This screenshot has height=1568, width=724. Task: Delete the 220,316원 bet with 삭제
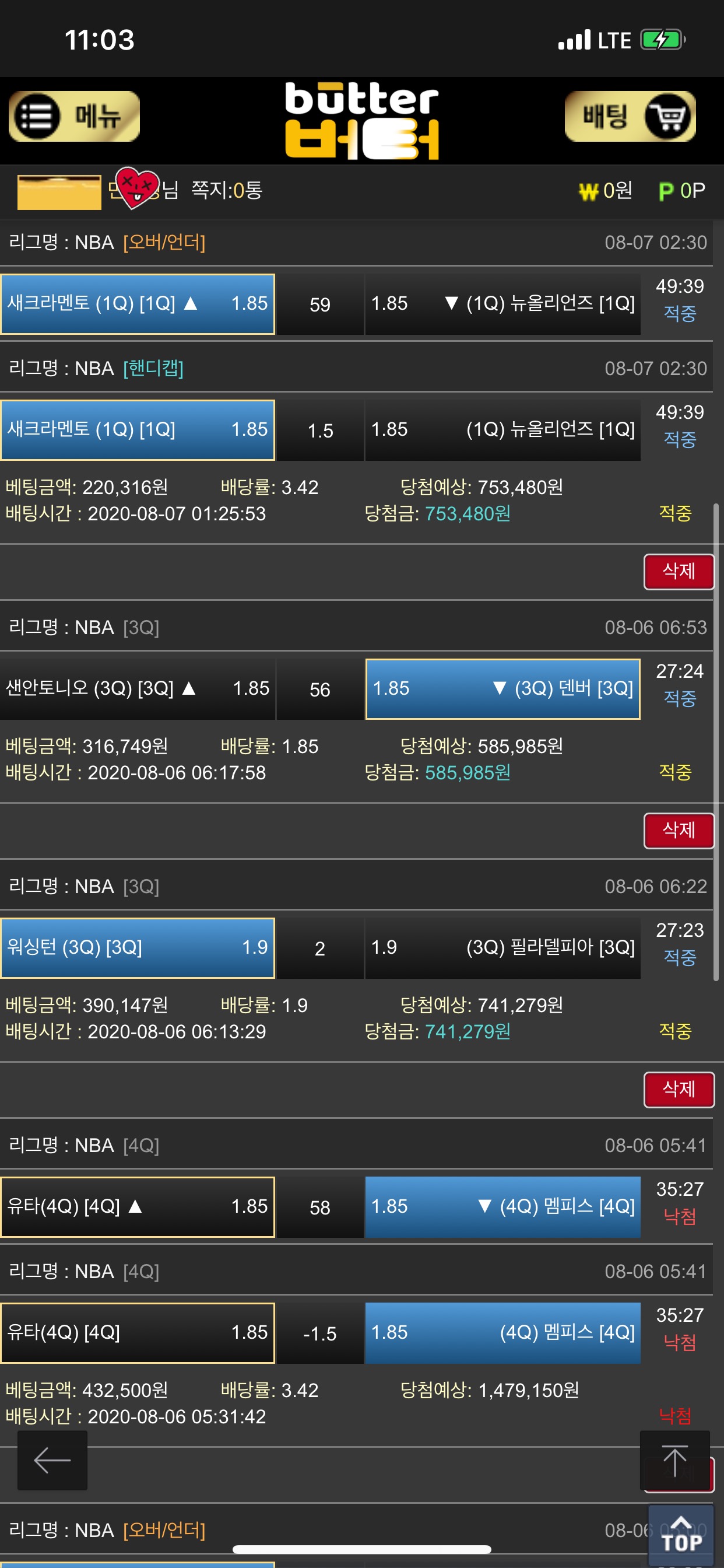678,572
